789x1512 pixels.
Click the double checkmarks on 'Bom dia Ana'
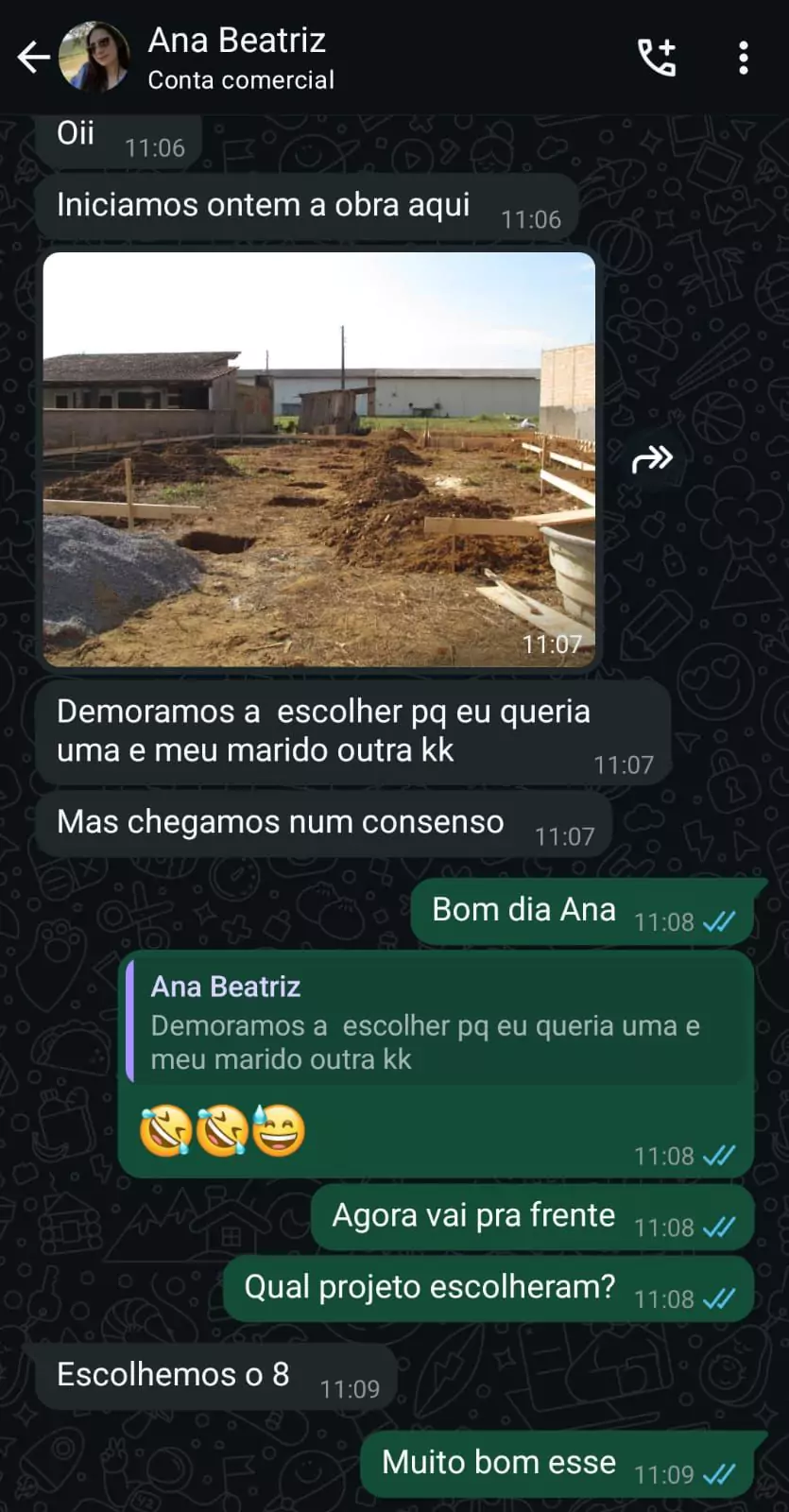[721, 921]
